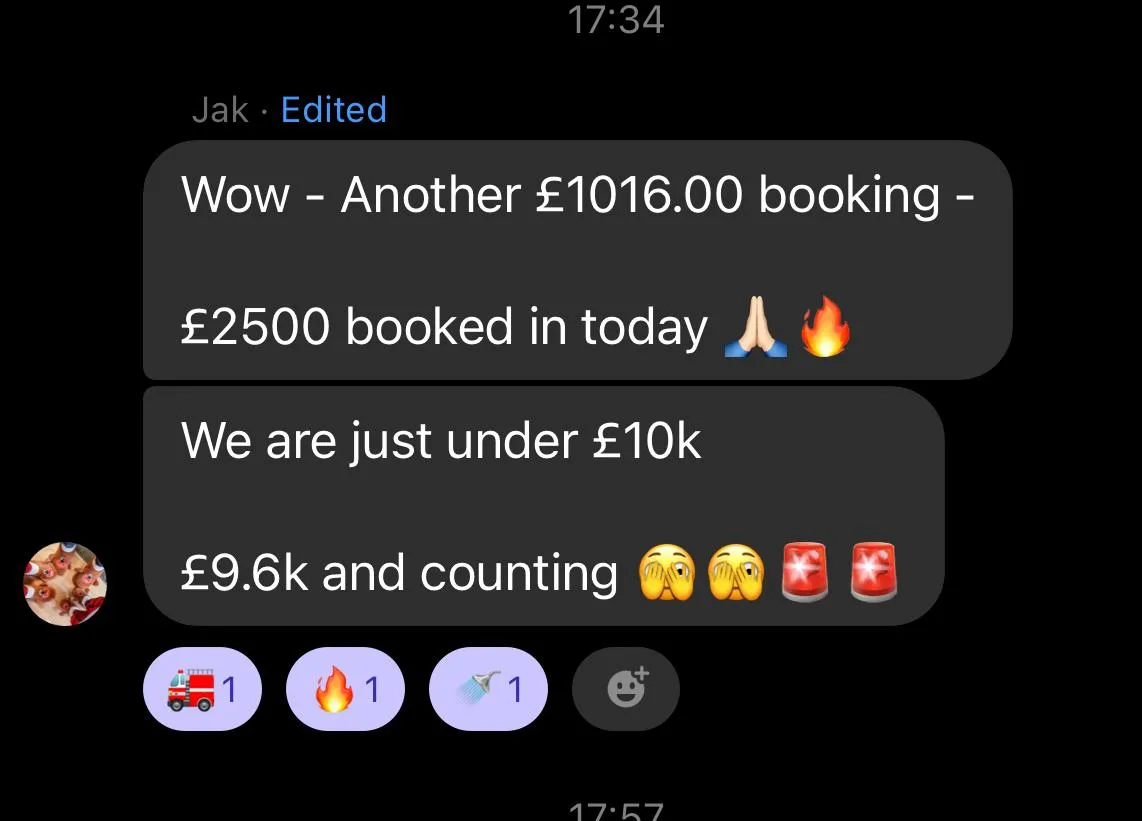Add a new emoji reaction

tap(626, 689)
